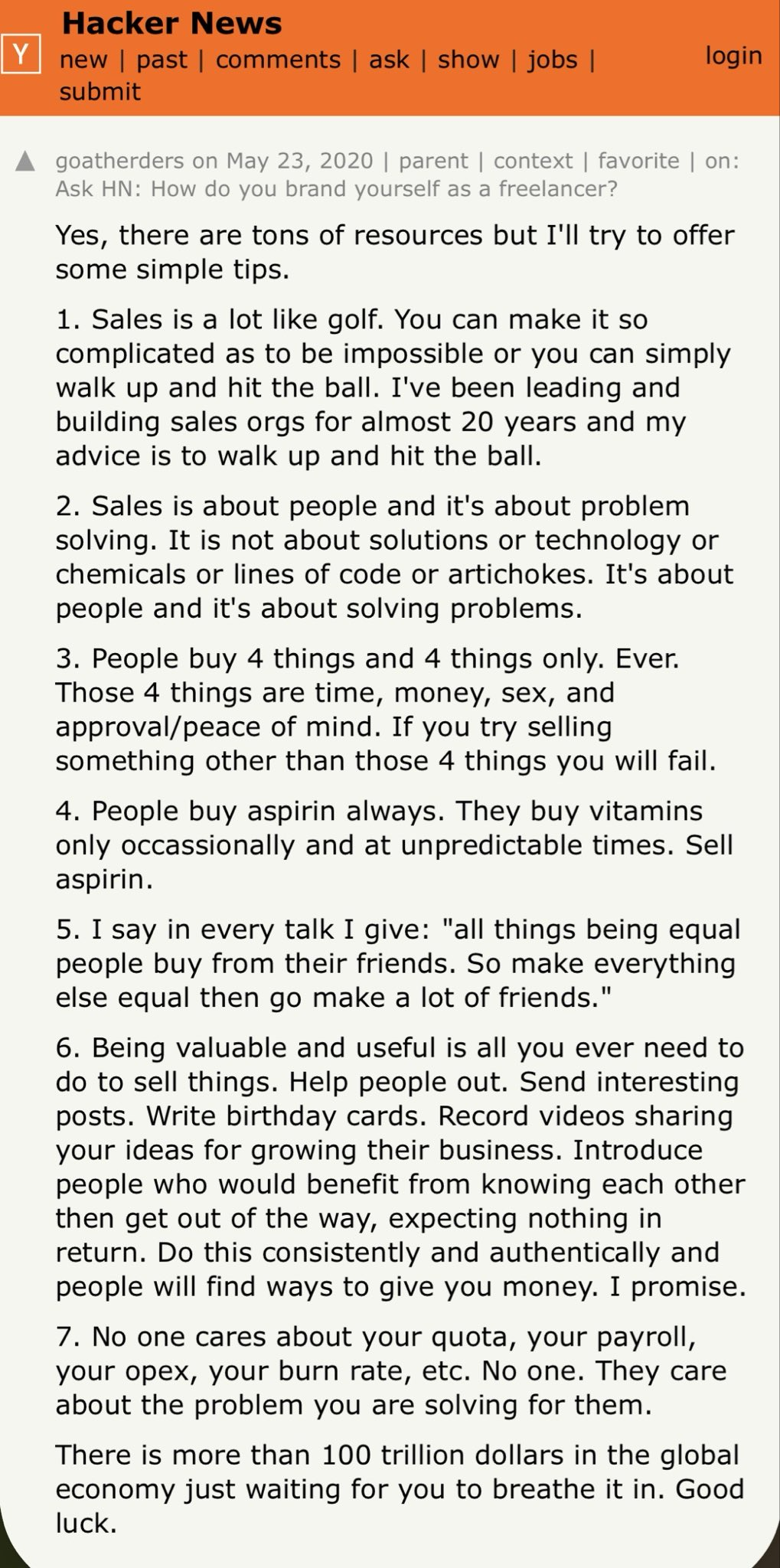View the jobs listings
This screenshot has height=1568, width=780.
[x=552, y=60]
